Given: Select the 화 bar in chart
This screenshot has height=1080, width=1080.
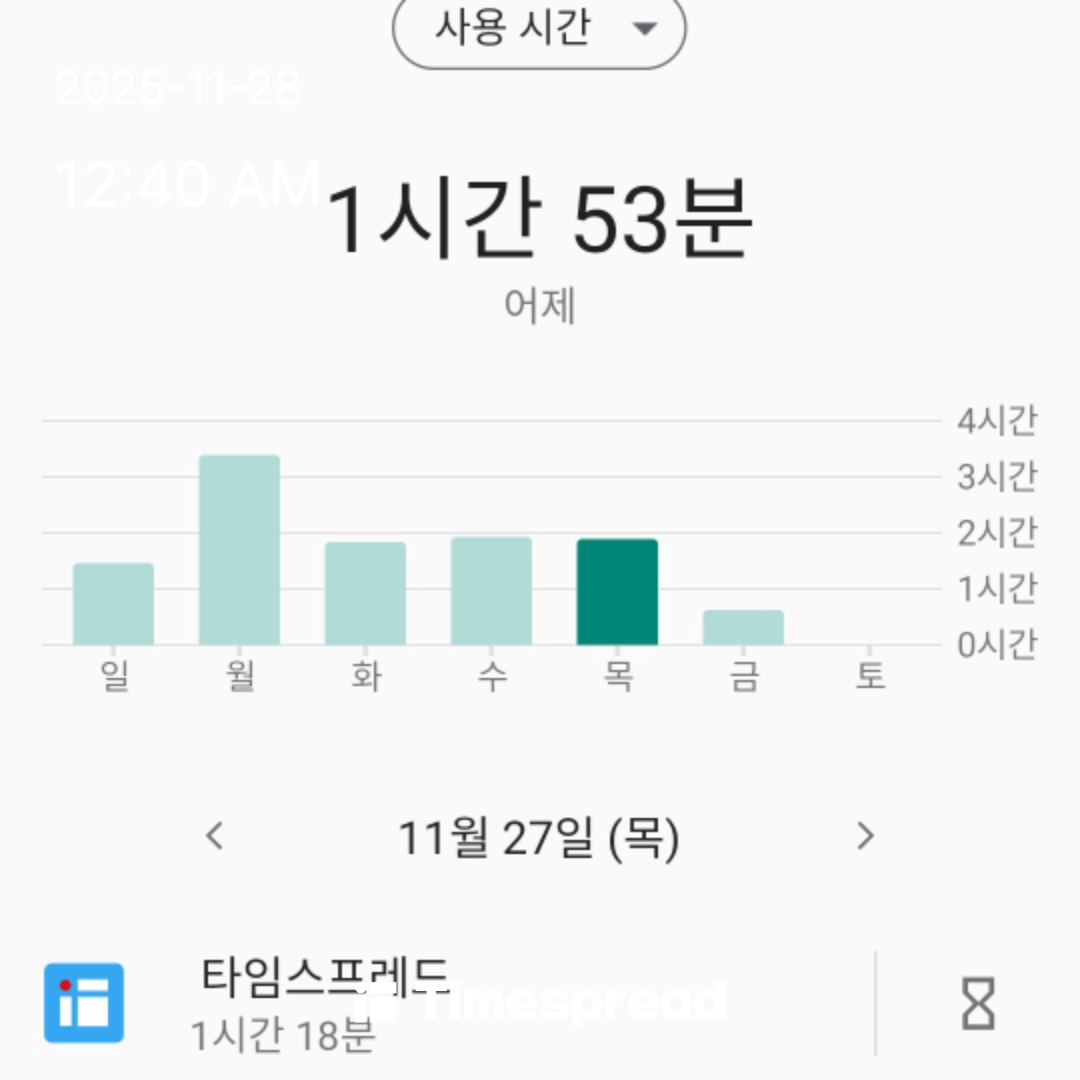Looking at the screenshot, I should coord(366,594).
